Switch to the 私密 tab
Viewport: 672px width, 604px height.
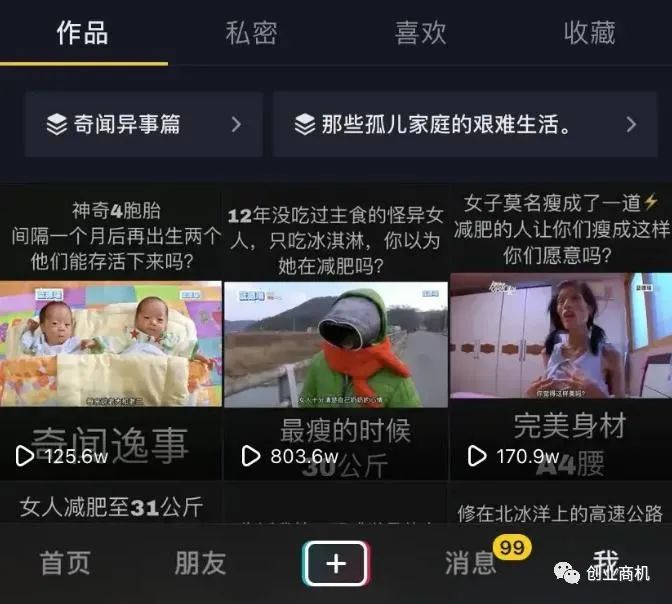click(251, 32)
